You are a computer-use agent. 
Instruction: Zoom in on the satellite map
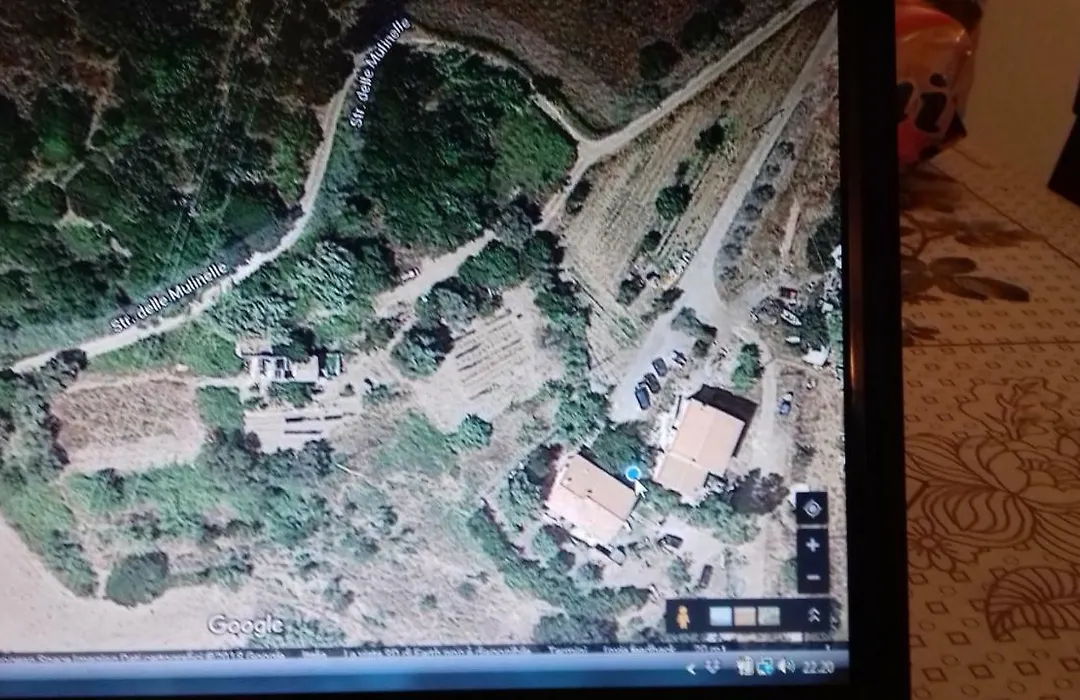point(812,546)
